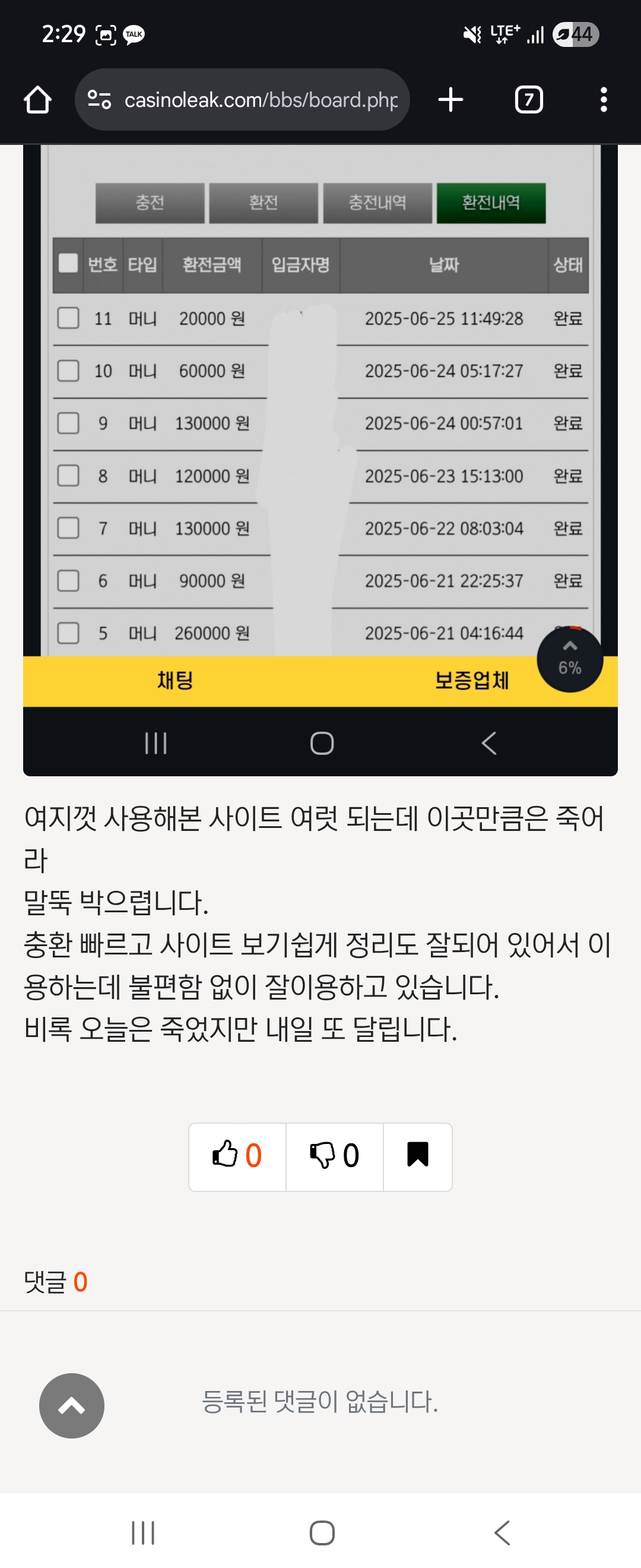This screenshot has width=641, height=1568.
Task: Bookmark this post
Action: 418,1156
